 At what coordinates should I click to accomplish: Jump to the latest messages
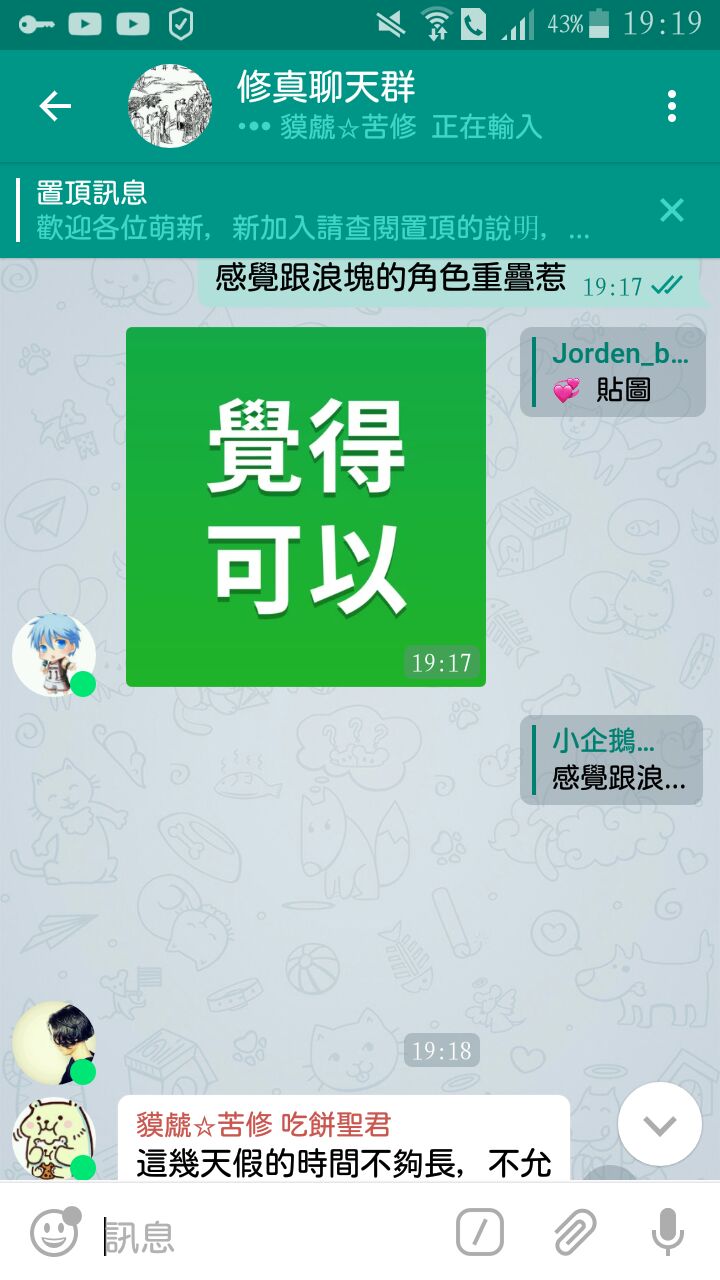coord(660,1124)
